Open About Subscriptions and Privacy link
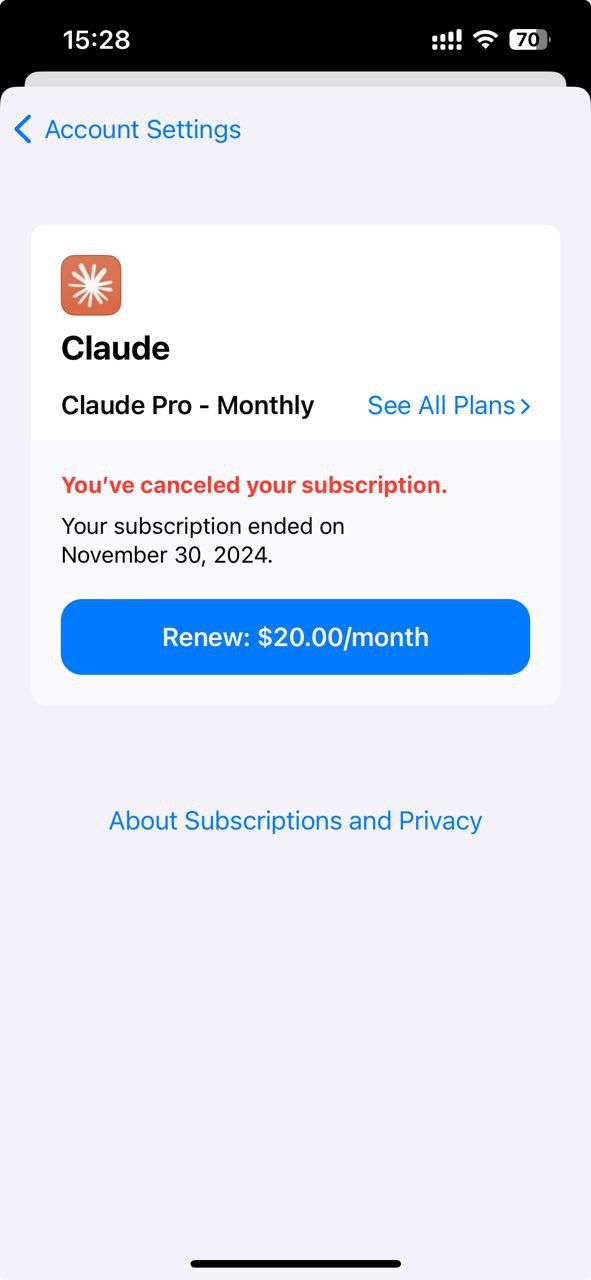591x1280 pixels. (295, 821)
